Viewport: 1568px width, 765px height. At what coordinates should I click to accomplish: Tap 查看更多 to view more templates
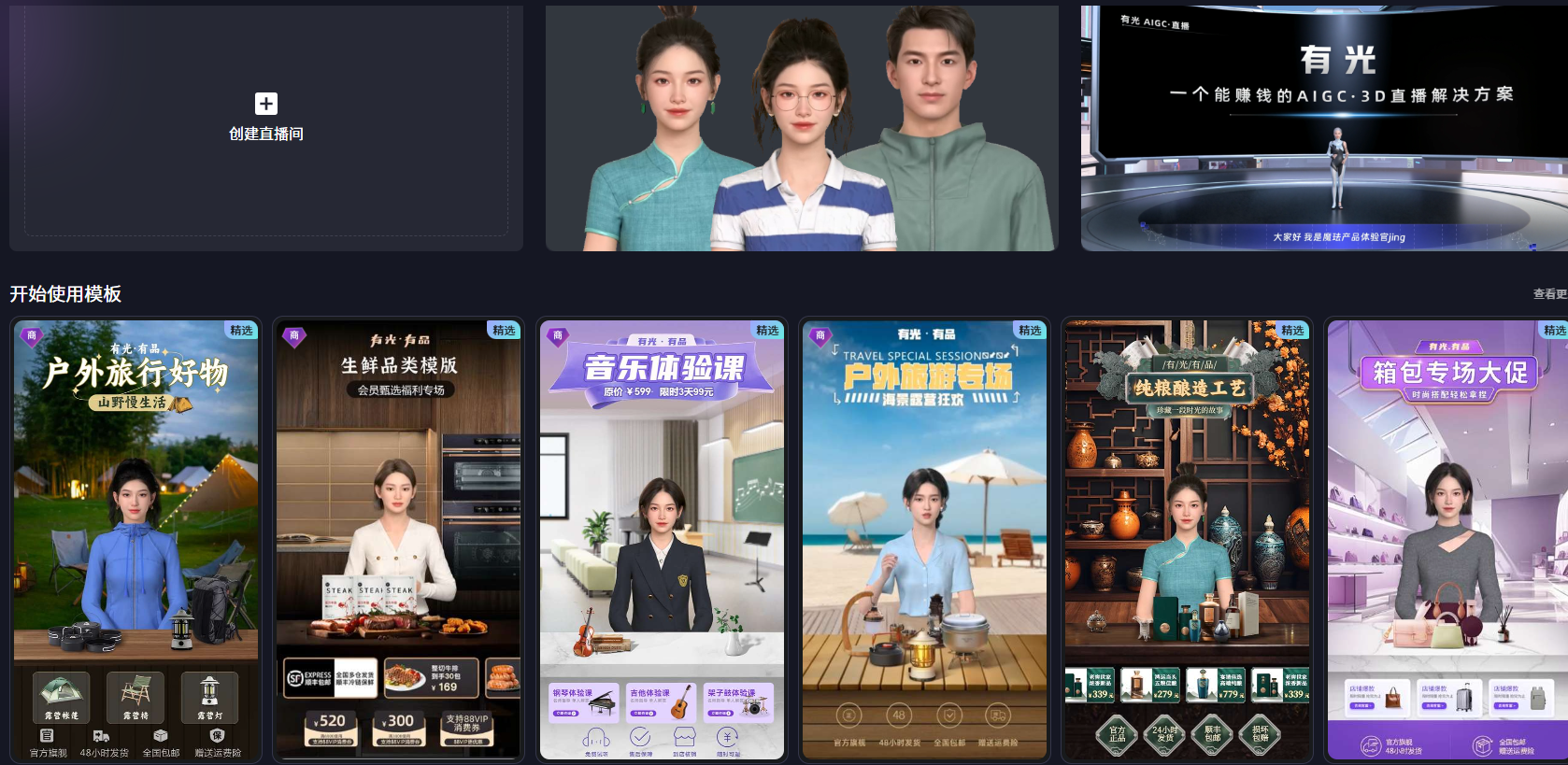(1549, 294)
